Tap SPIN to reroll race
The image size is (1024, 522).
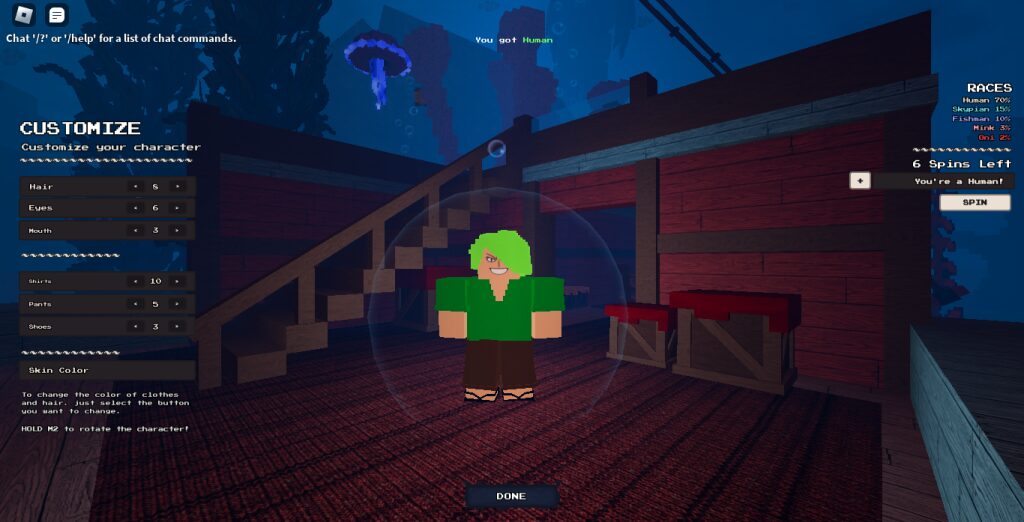(x=974, y=202)
